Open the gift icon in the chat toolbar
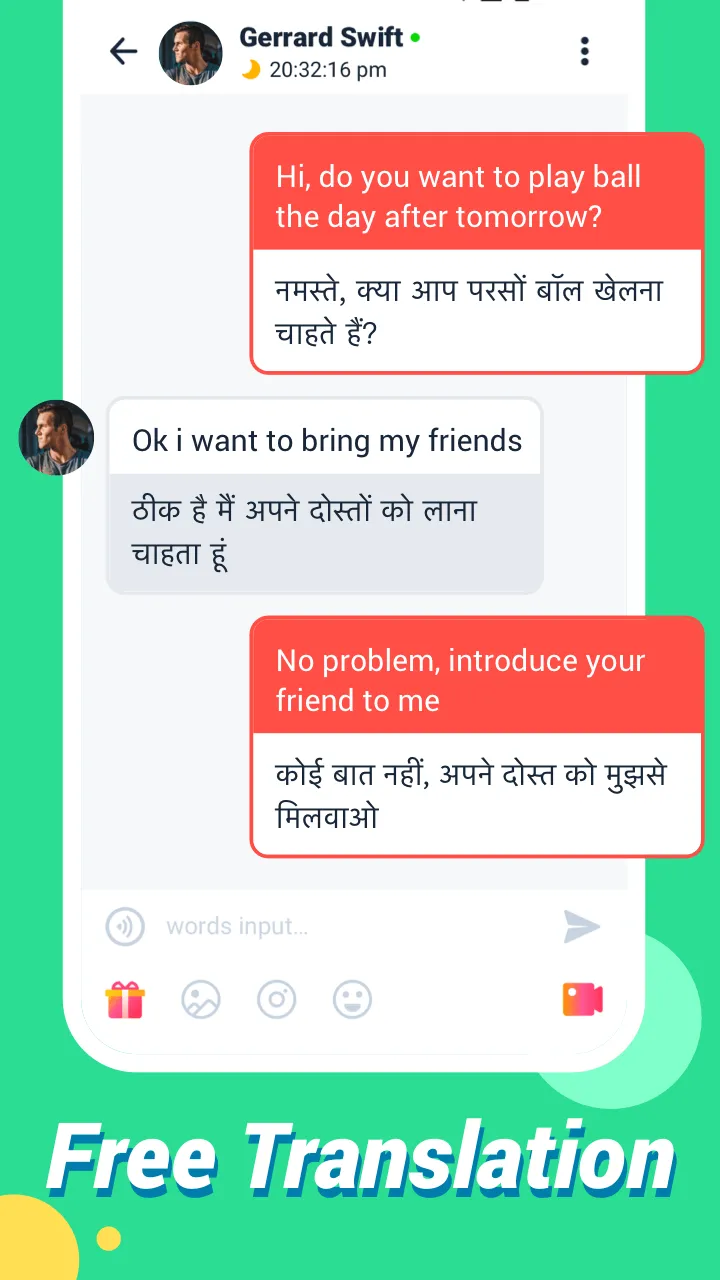 pyautogui.click(x=125, y=999)
